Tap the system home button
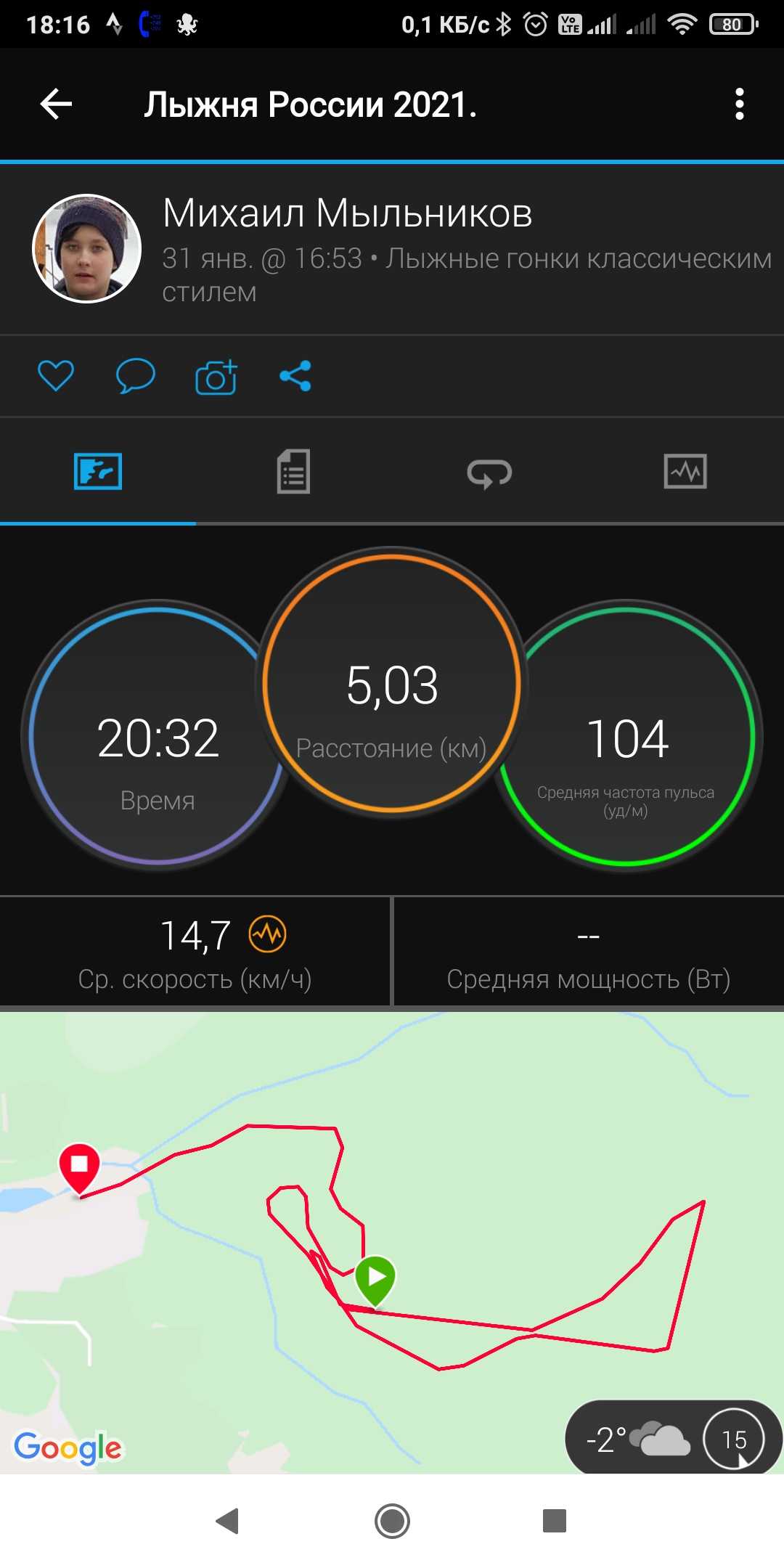 [x=392, y=1521]
